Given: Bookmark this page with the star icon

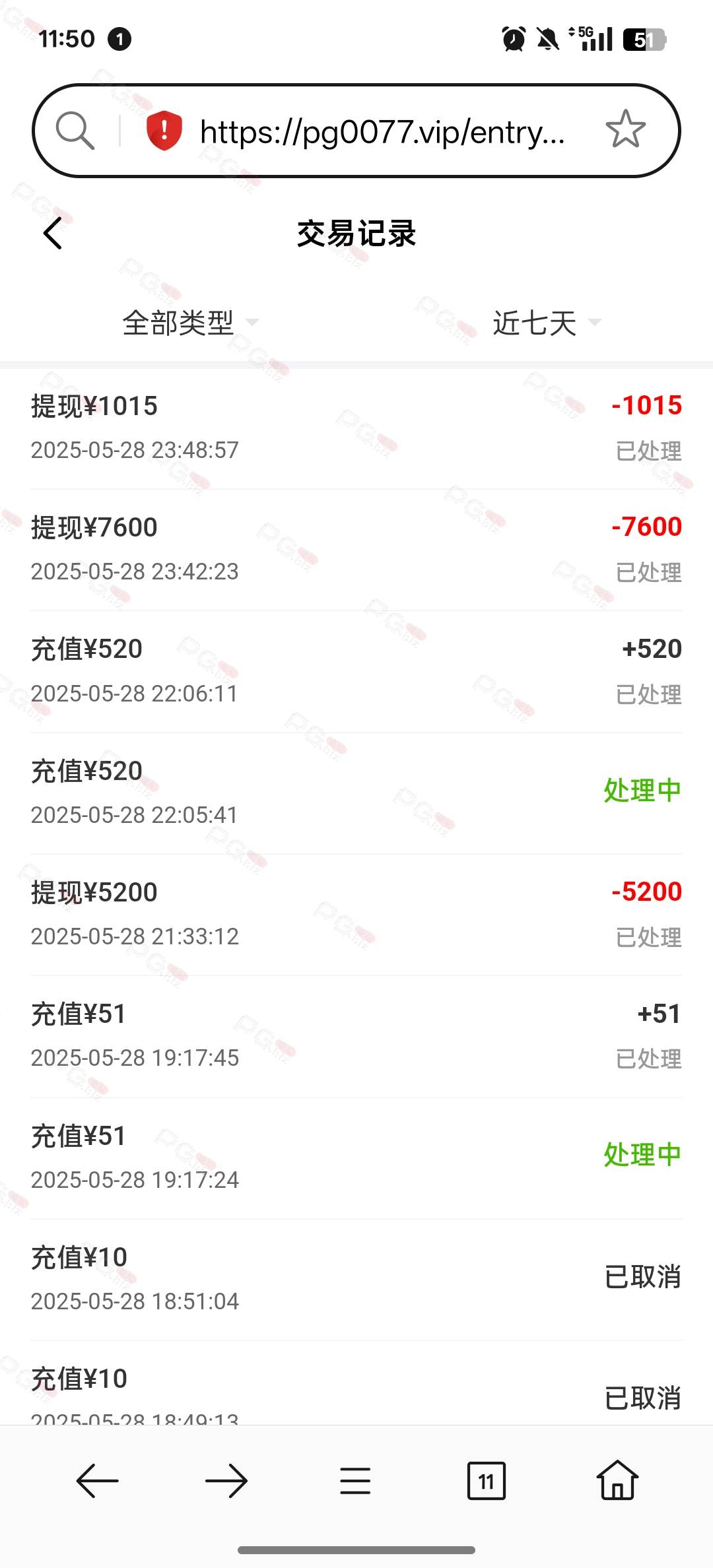Looking at the screenshot, I should pos(625,129).
